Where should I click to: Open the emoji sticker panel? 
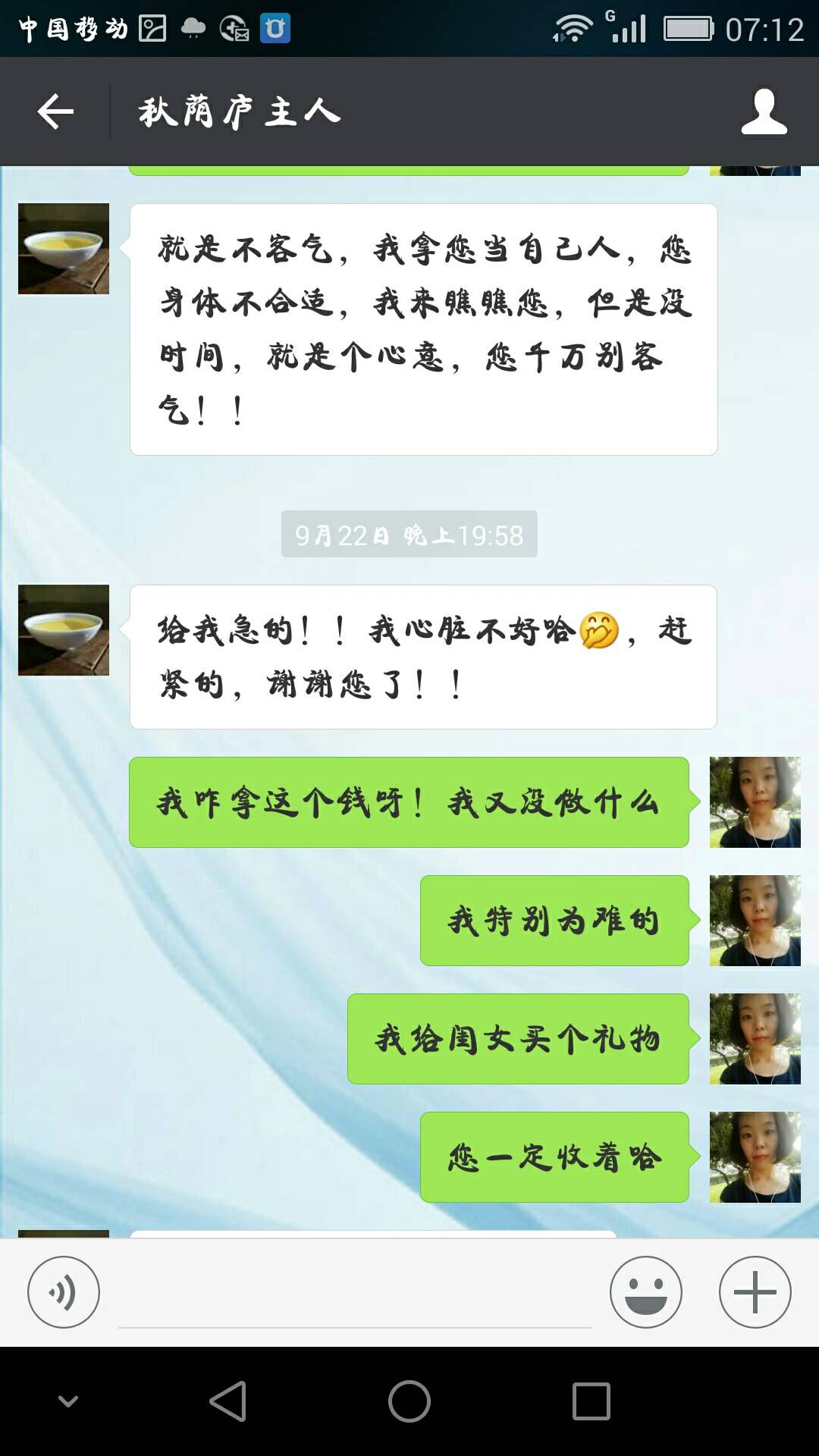[645, 1292]
